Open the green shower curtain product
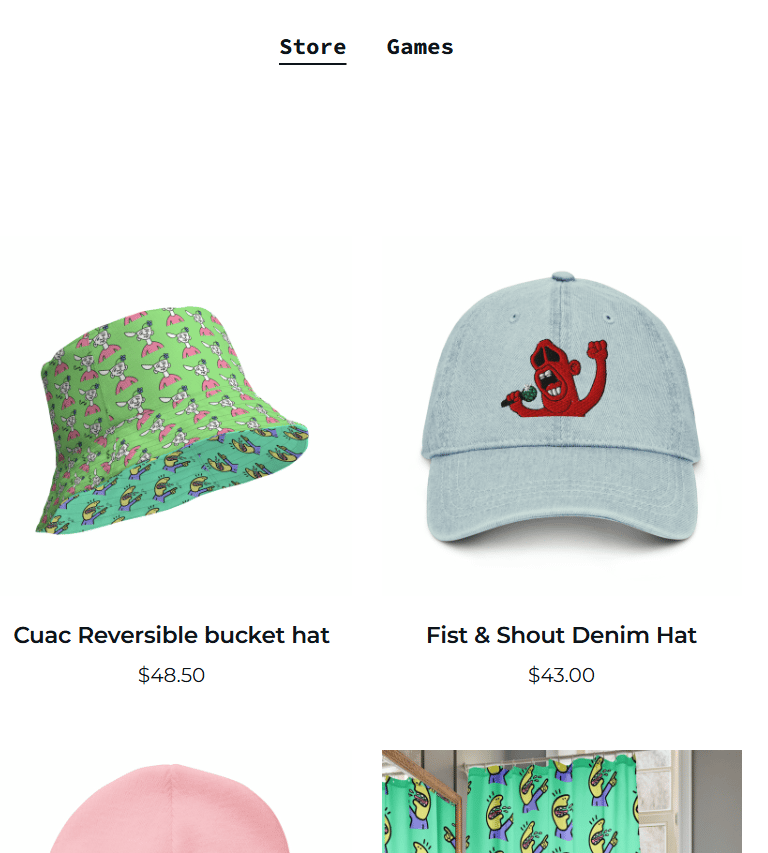 [561, 801]
